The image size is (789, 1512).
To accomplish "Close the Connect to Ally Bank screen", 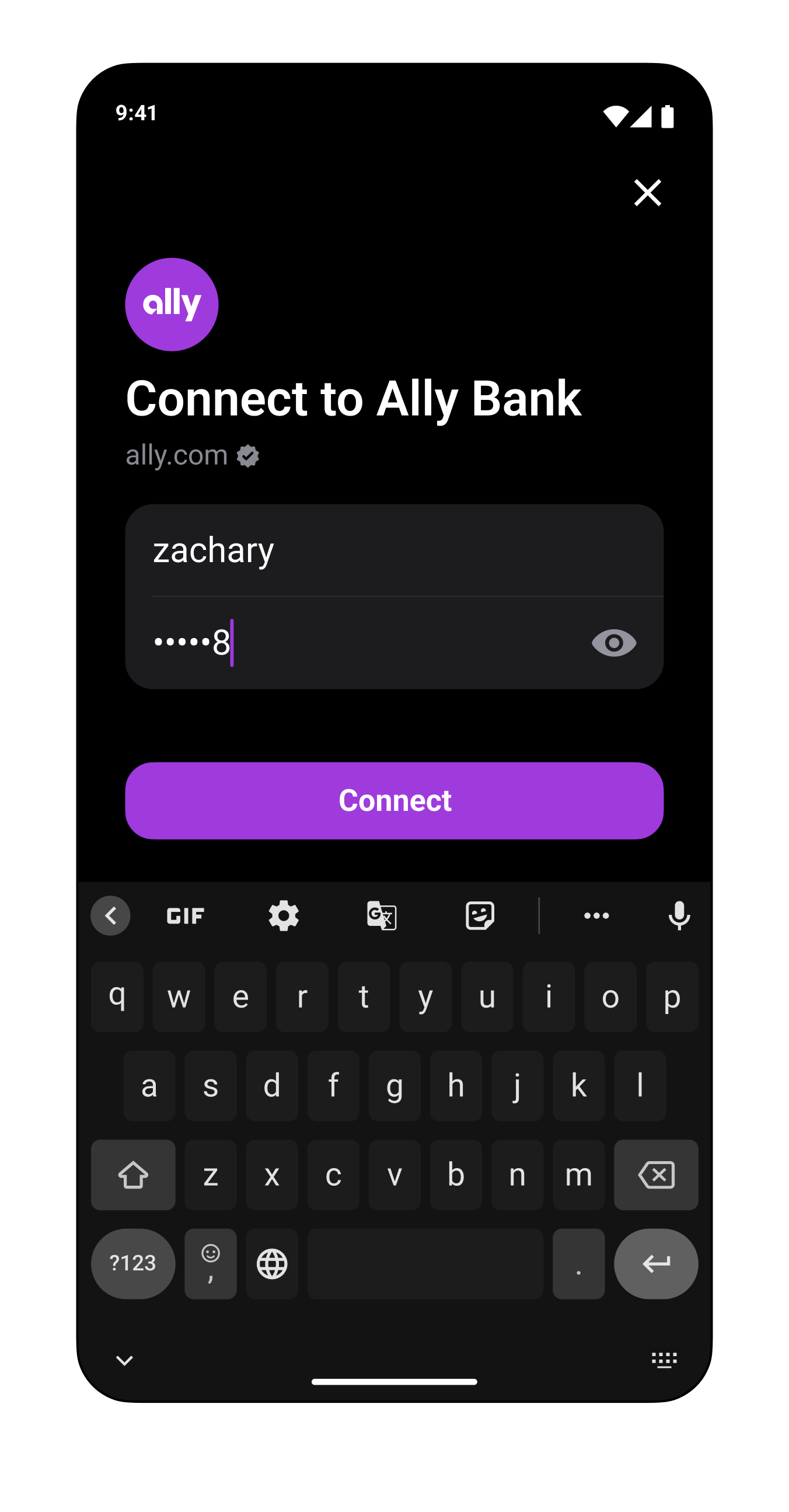I will [x=647, y=193].
